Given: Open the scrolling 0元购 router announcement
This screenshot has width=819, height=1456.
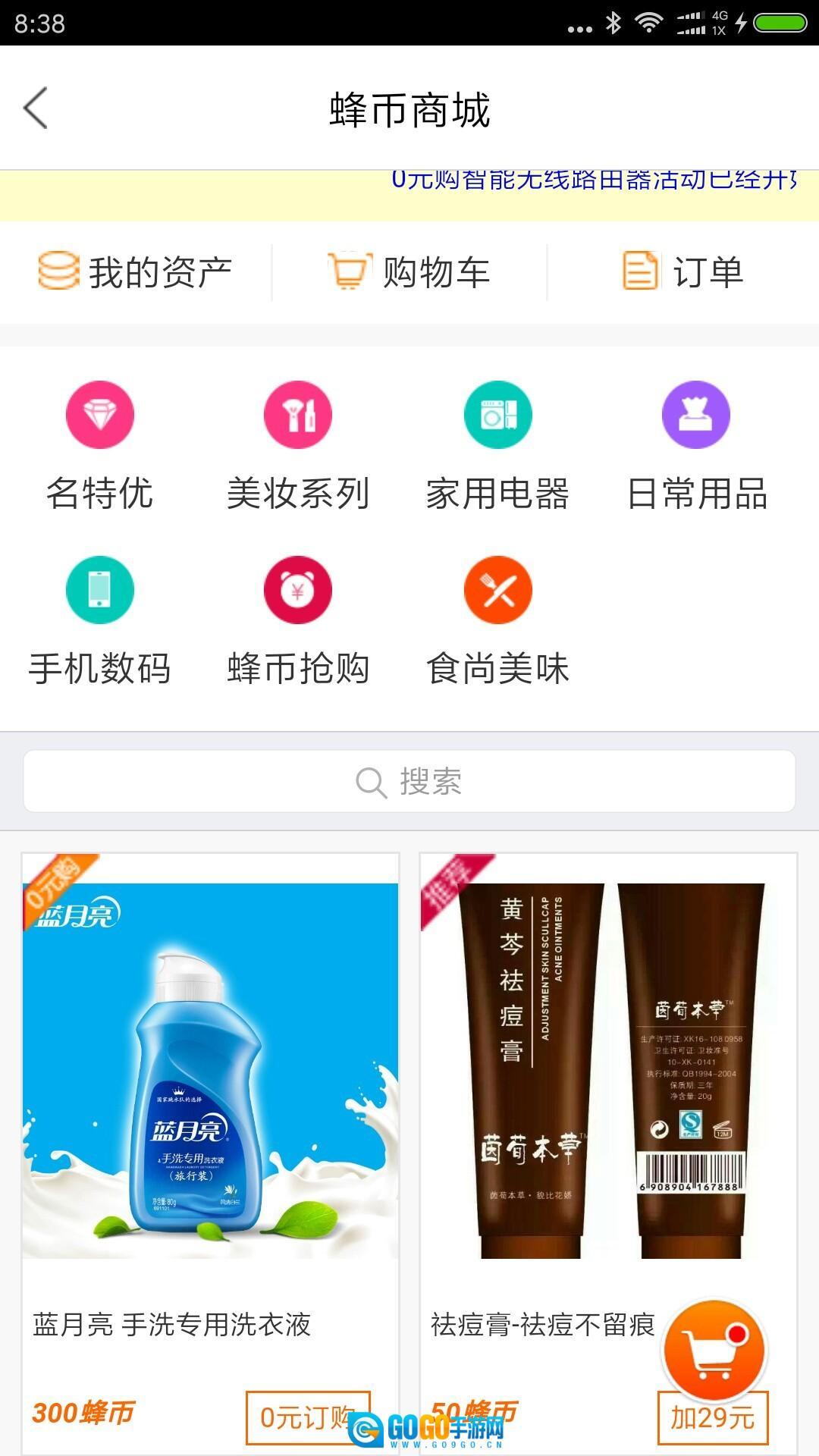Looking at the screenshot, I should pos(591,182).
